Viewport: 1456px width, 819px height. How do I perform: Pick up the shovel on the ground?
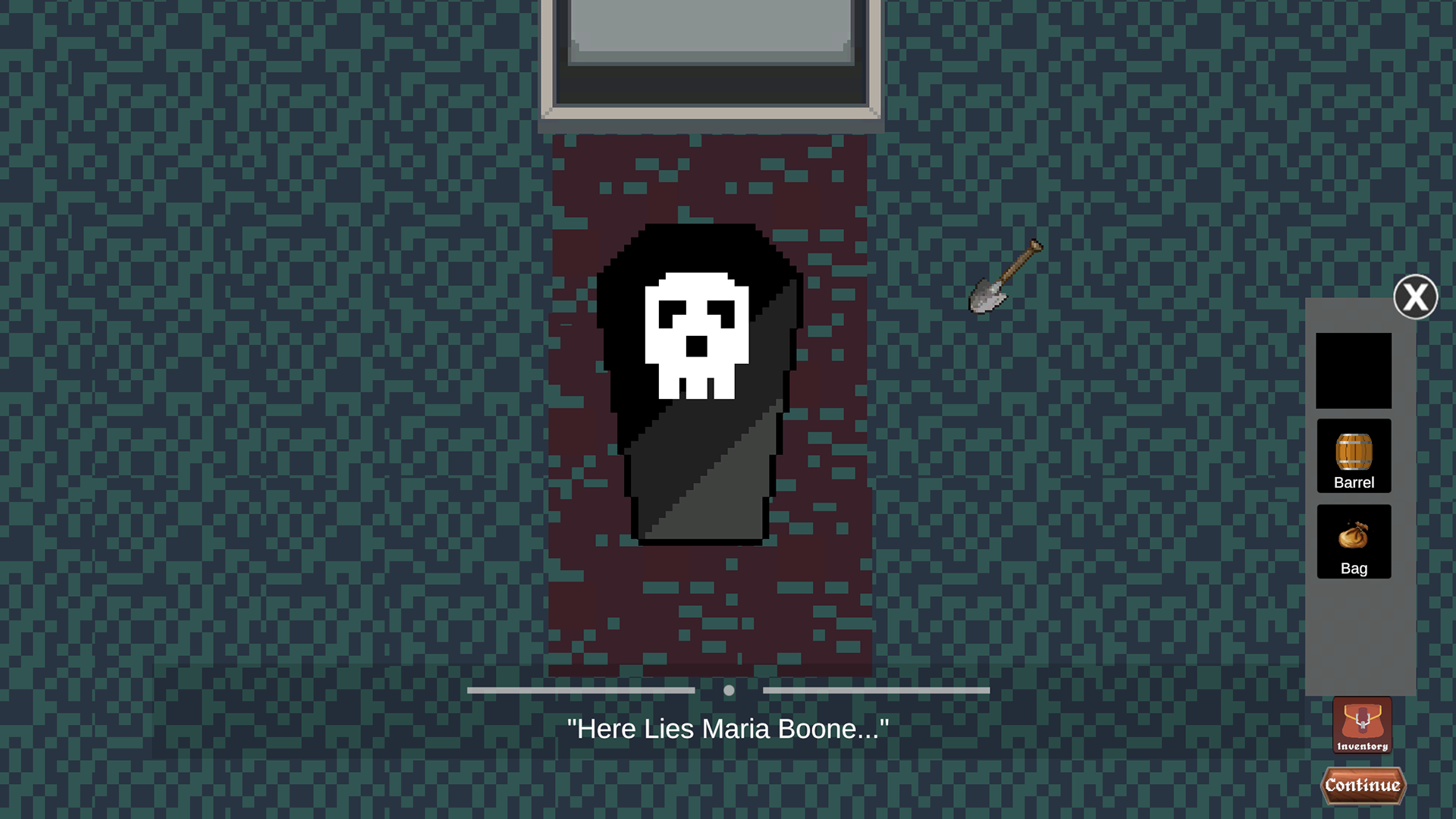pyautogui.click(x=1003, y=278)
